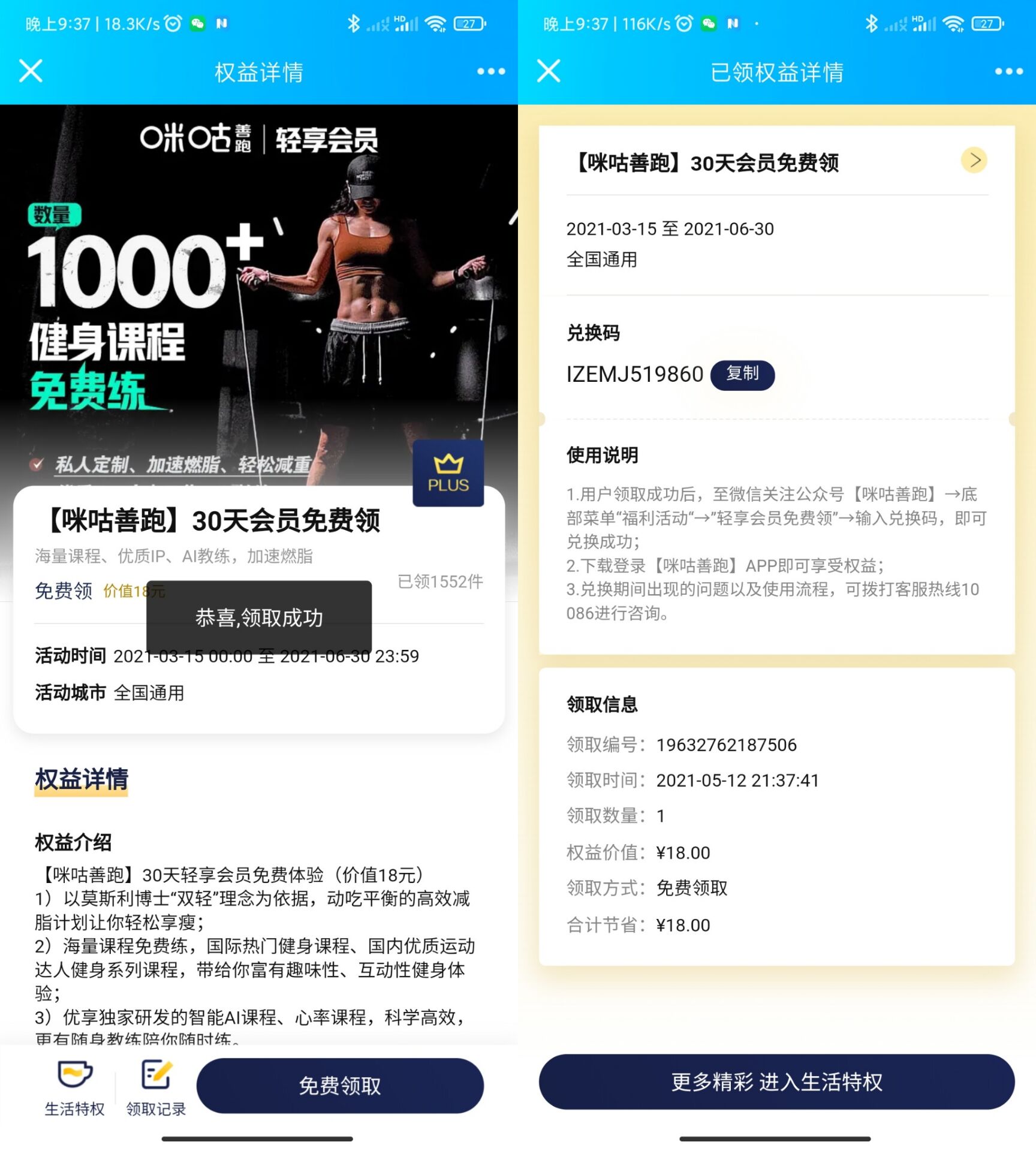The width and height of the screenshot is (1036, 1151).
Task: Open the overflow menu on 已领权益详情 page
Action: pyautogui.click(x=1008, y=72)
